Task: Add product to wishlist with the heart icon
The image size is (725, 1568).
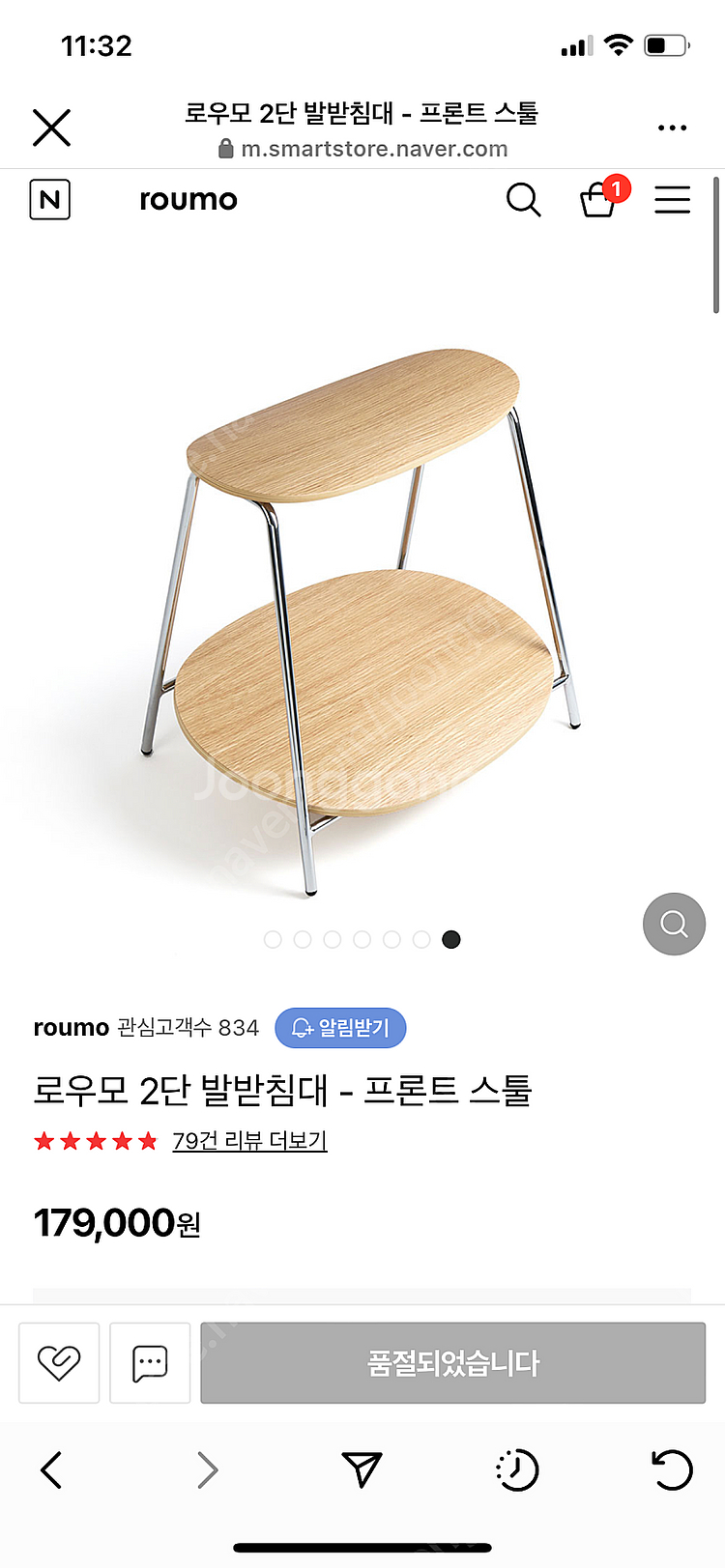Action: (x=58, y=1362)
